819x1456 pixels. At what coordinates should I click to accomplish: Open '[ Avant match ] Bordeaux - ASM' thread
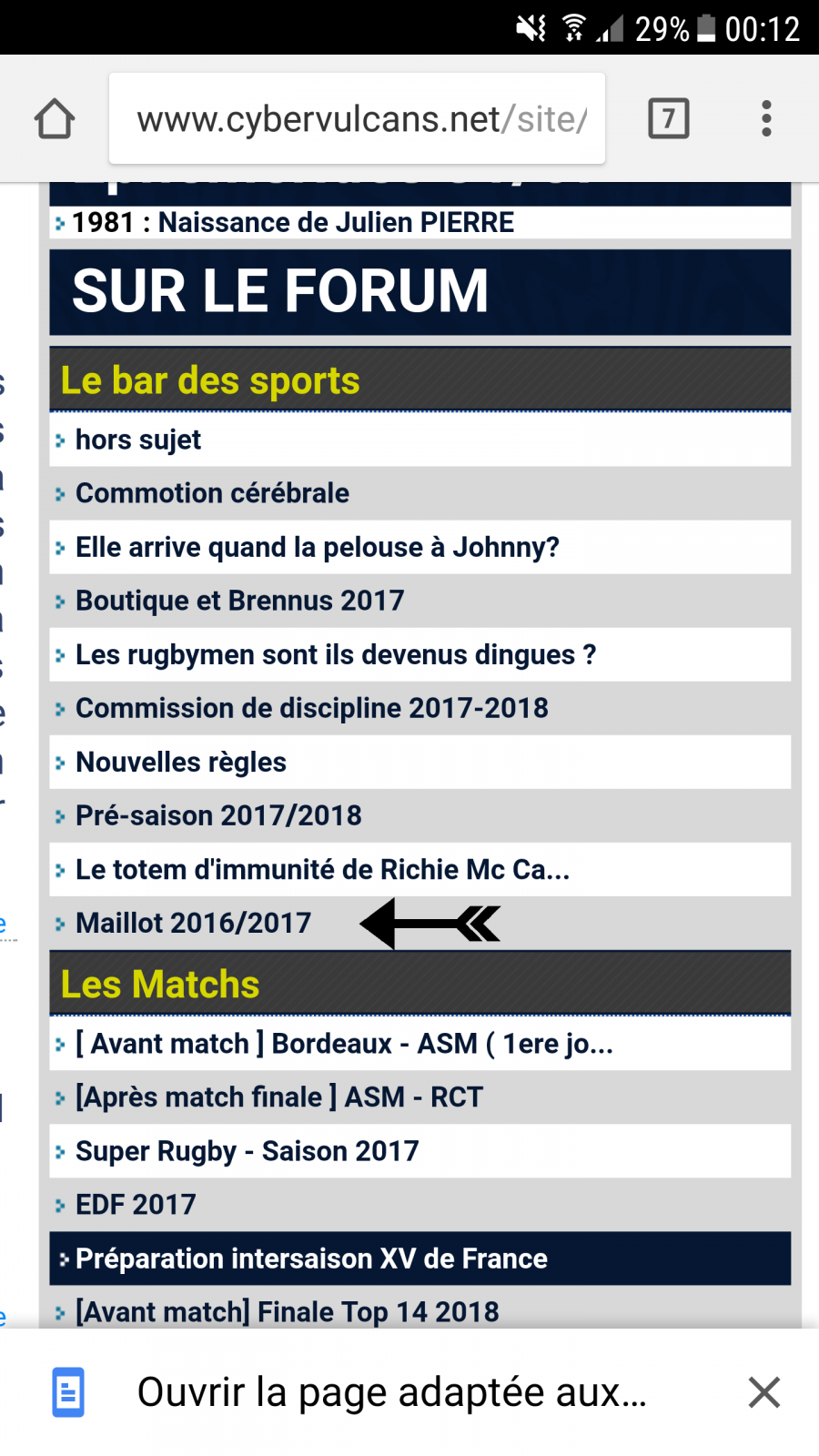coord(344,1044)
